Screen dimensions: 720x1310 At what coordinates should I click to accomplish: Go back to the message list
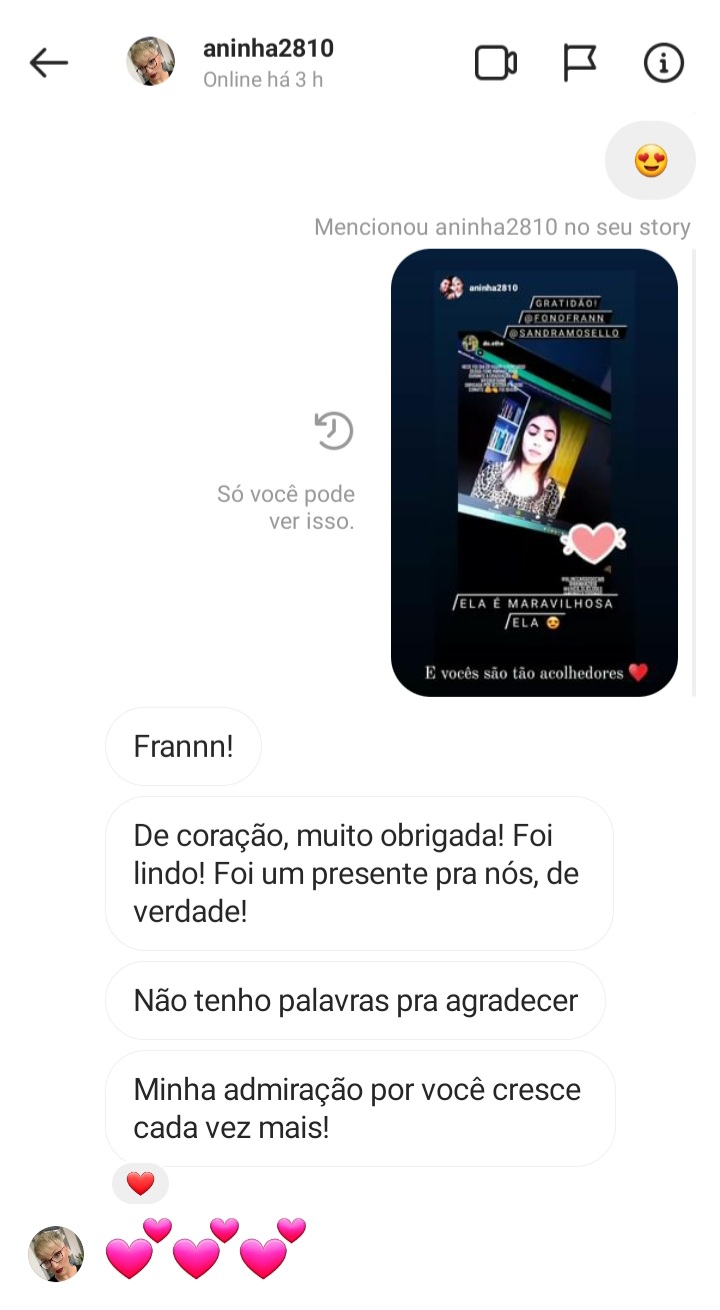(x=48, y=63)
